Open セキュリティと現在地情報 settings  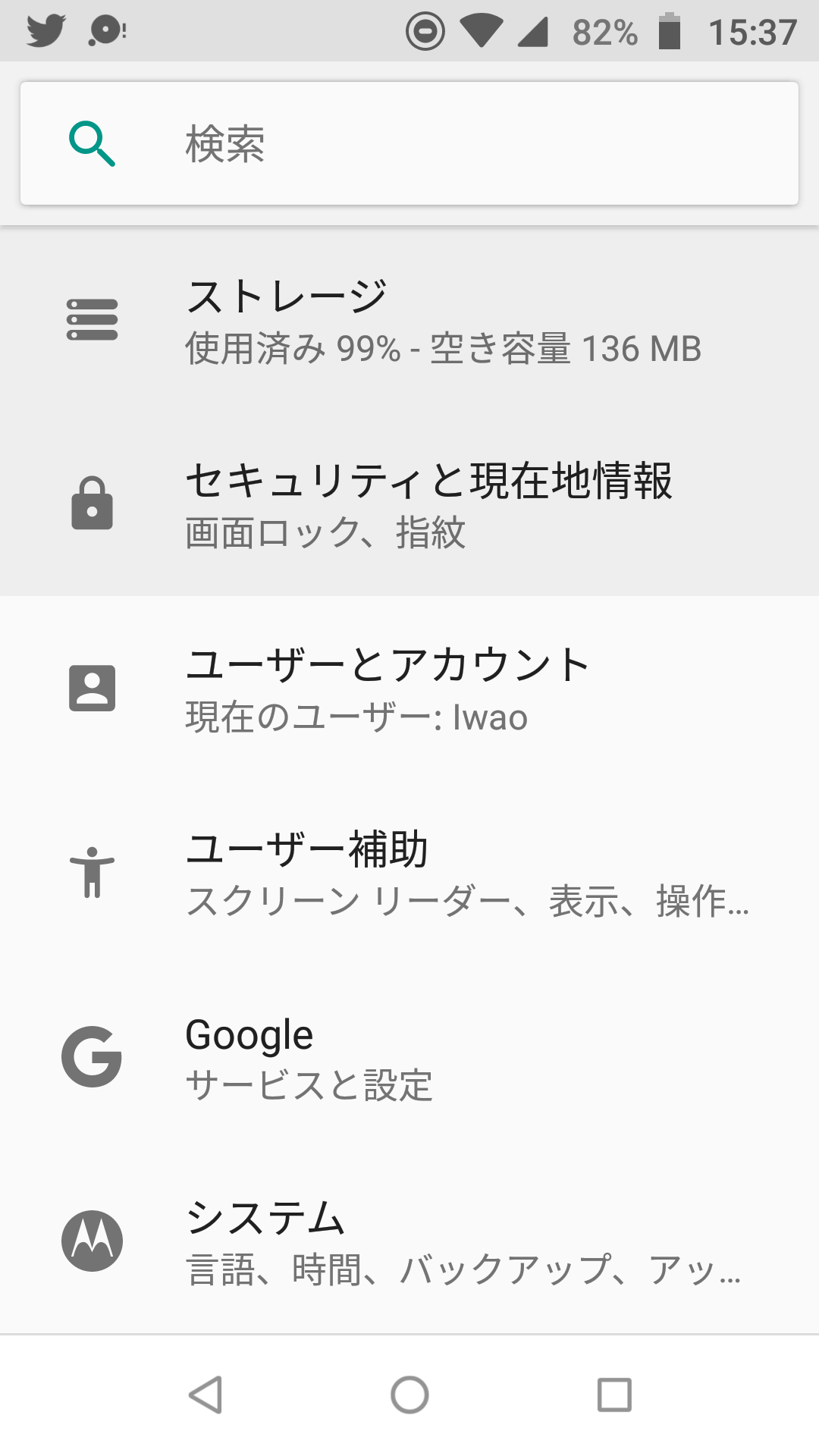click(x=409, y=504)
